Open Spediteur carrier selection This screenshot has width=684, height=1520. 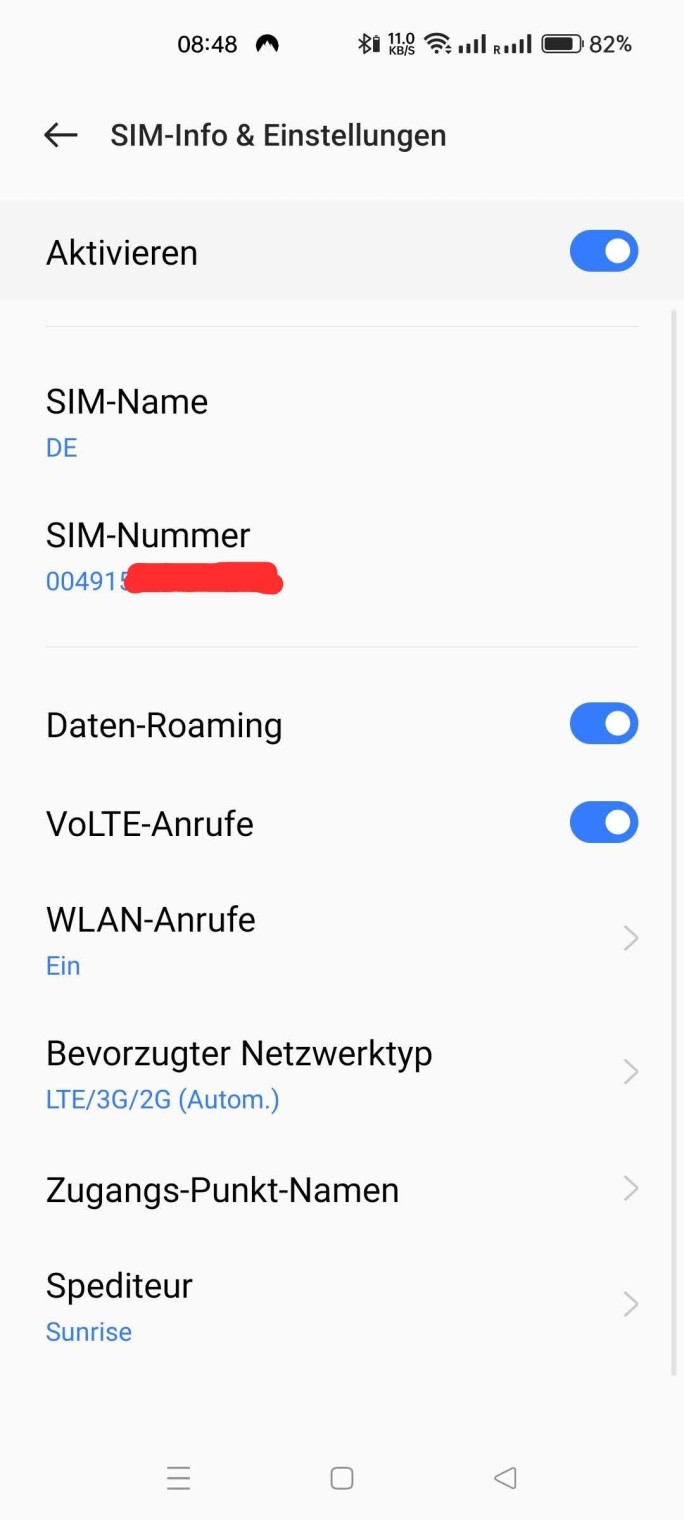click(340, 1305)
